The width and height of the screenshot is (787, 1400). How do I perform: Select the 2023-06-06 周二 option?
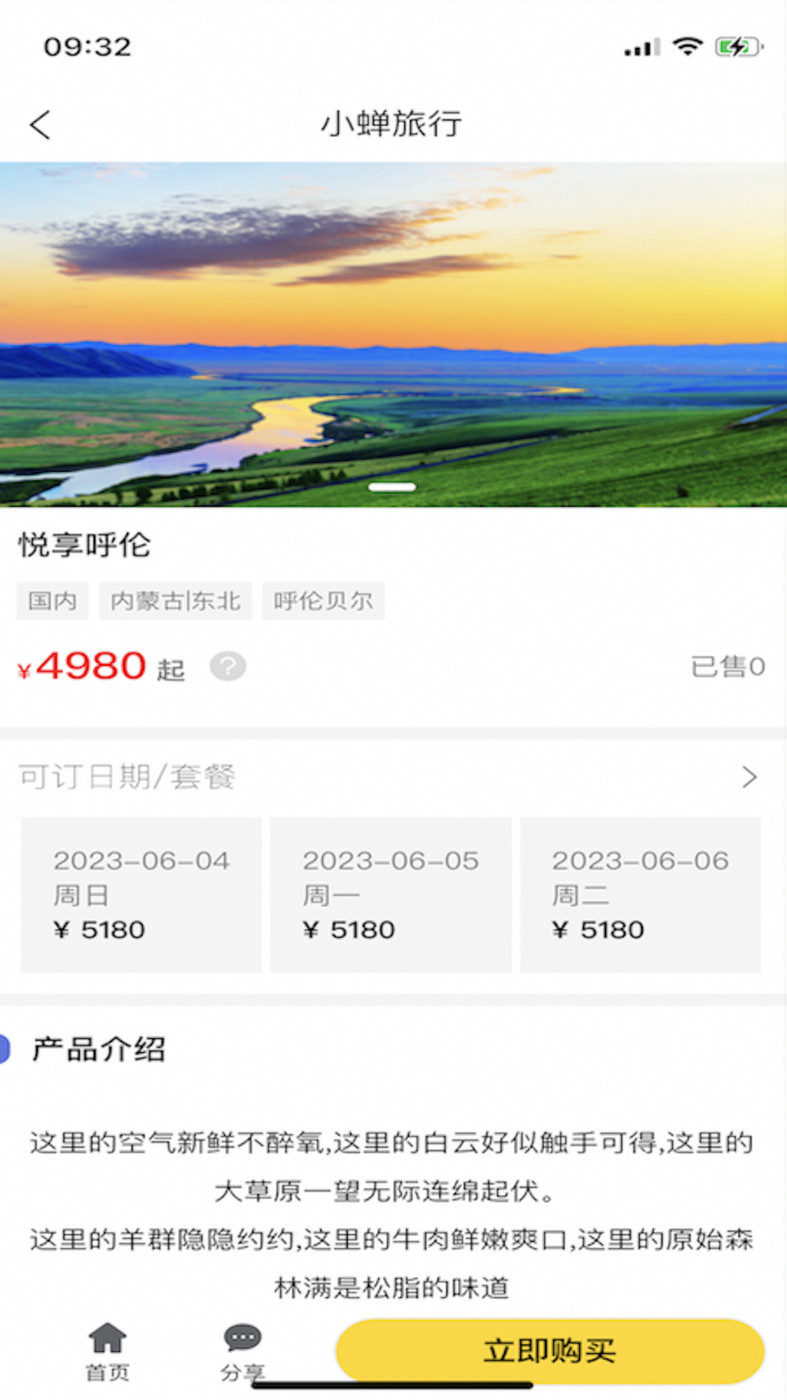point(640,893)
